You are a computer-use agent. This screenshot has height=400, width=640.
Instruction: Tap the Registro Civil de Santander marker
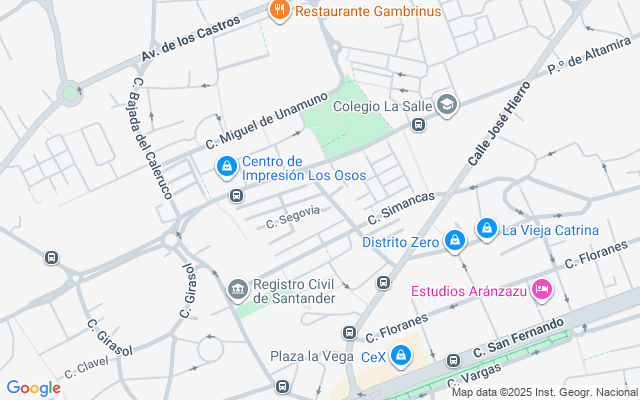click(238, 290)
